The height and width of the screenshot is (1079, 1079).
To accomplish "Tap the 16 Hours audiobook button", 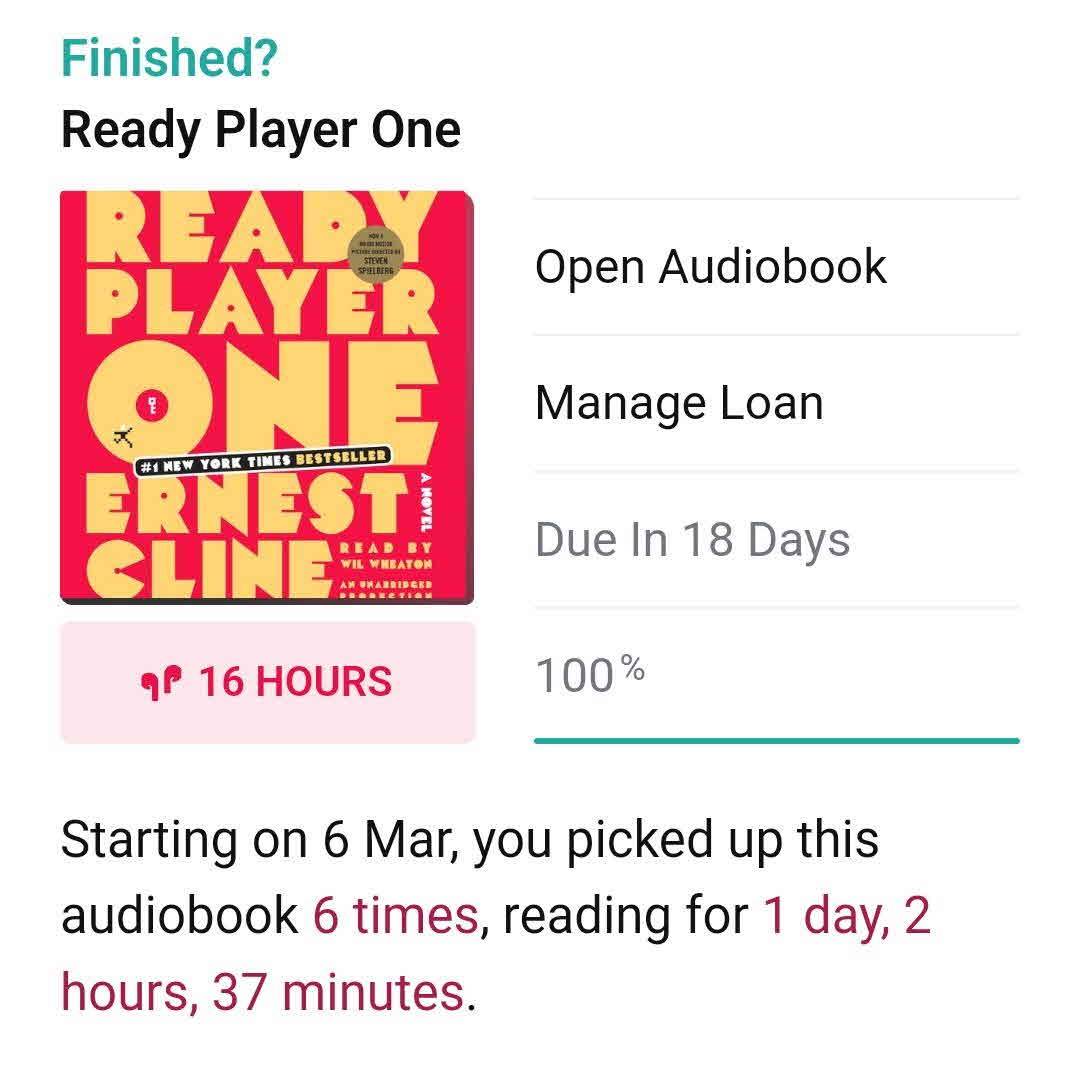I will pos(267,682).
